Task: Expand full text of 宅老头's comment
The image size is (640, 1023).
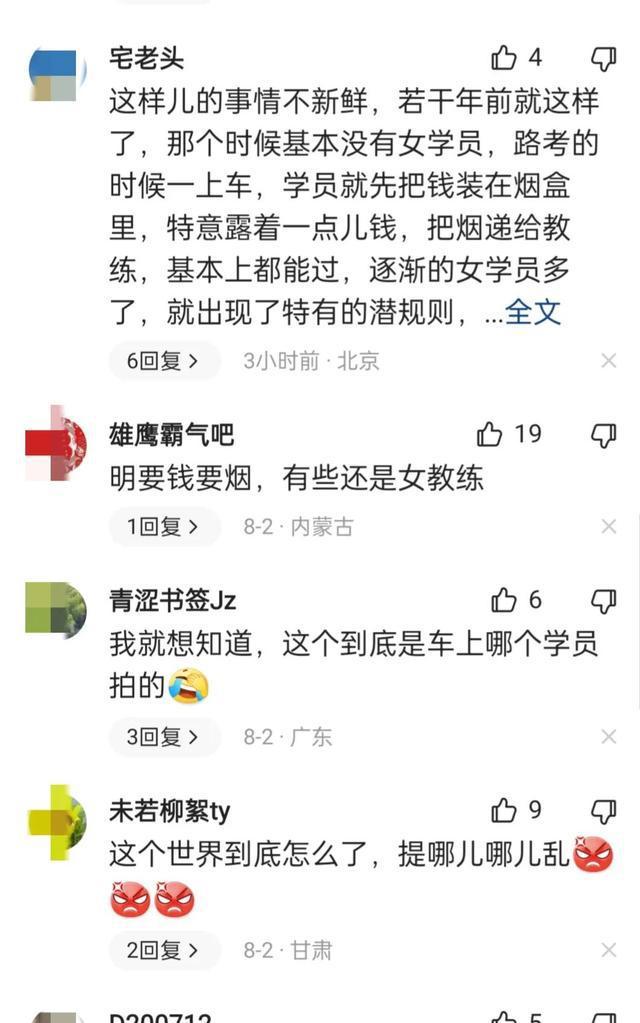Action: coord(533,312)
